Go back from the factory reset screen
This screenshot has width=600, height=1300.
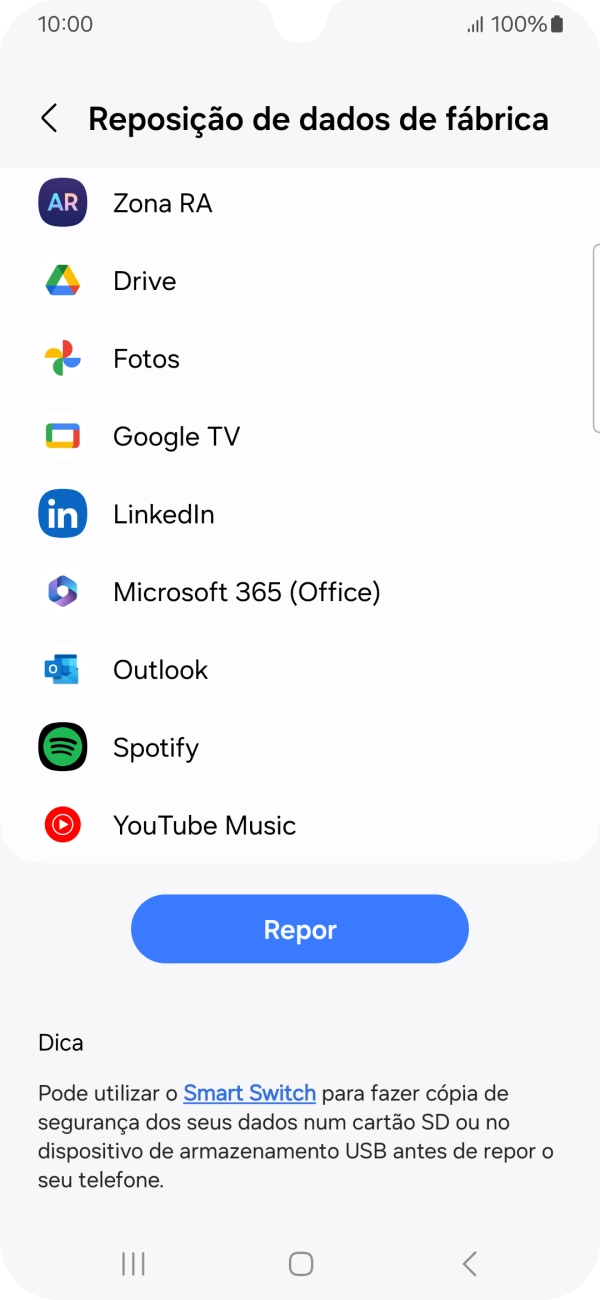(x=49, y=118)
